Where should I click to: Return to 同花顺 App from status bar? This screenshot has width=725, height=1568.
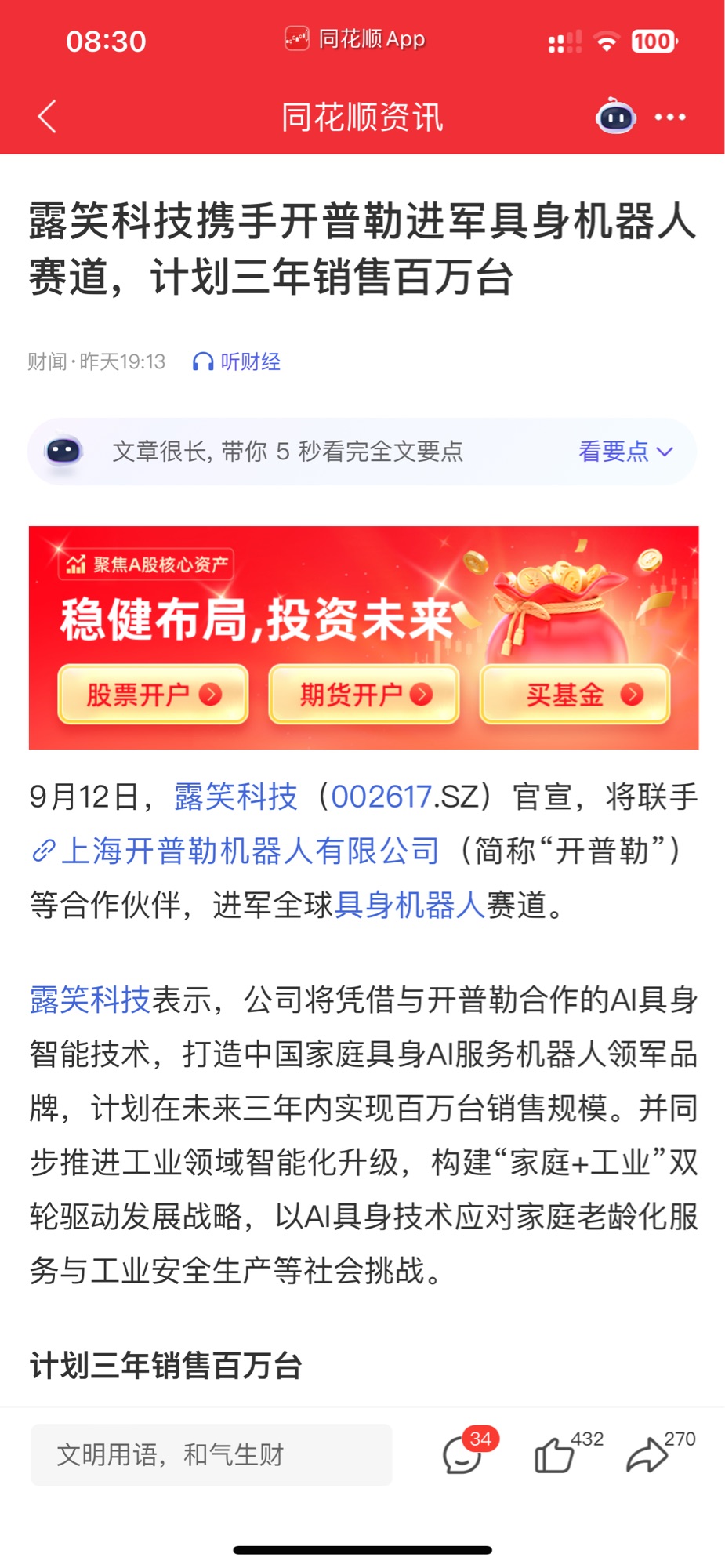click(355, 38)
